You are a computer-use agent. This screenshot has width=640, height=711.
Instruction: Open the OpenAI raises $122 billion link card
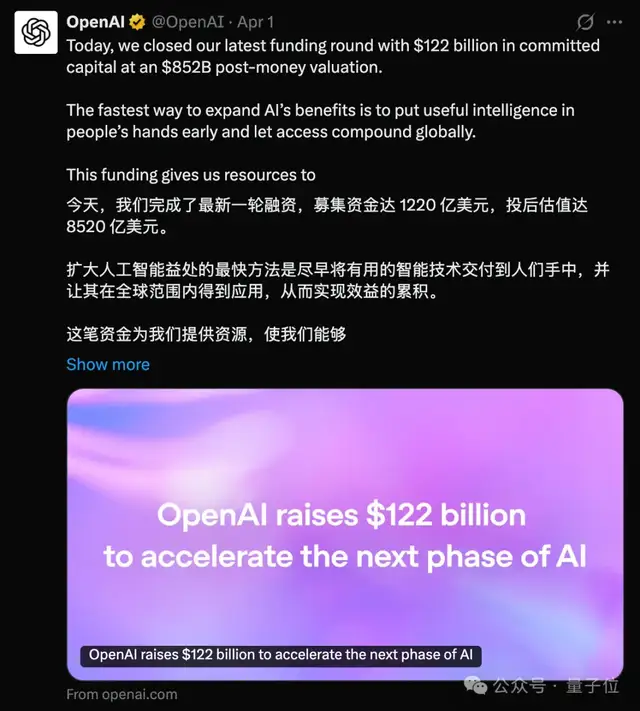pyautogui.click(x=345, y=533)
